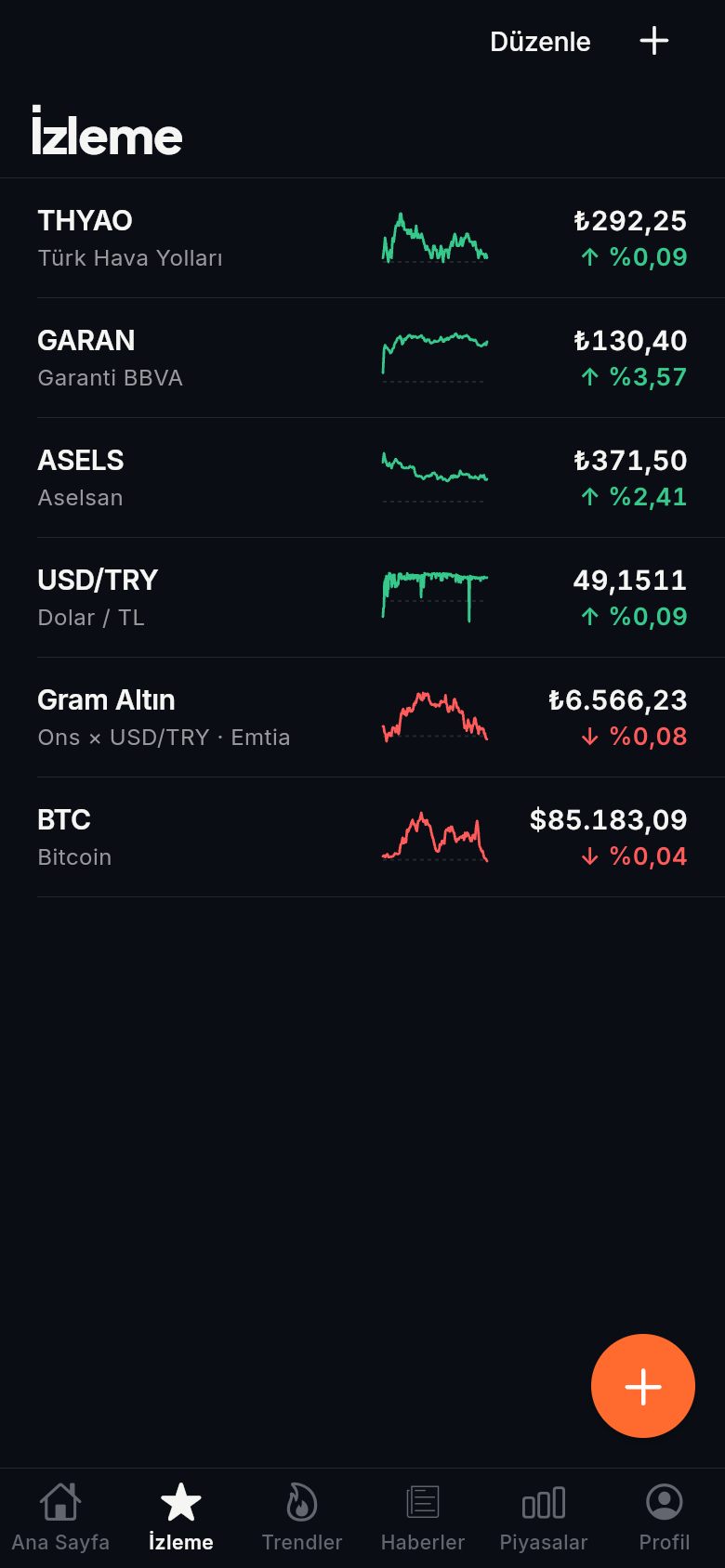
Task: Open the THYAO Türk Hava Yolları row
Action: click(362, 238)
